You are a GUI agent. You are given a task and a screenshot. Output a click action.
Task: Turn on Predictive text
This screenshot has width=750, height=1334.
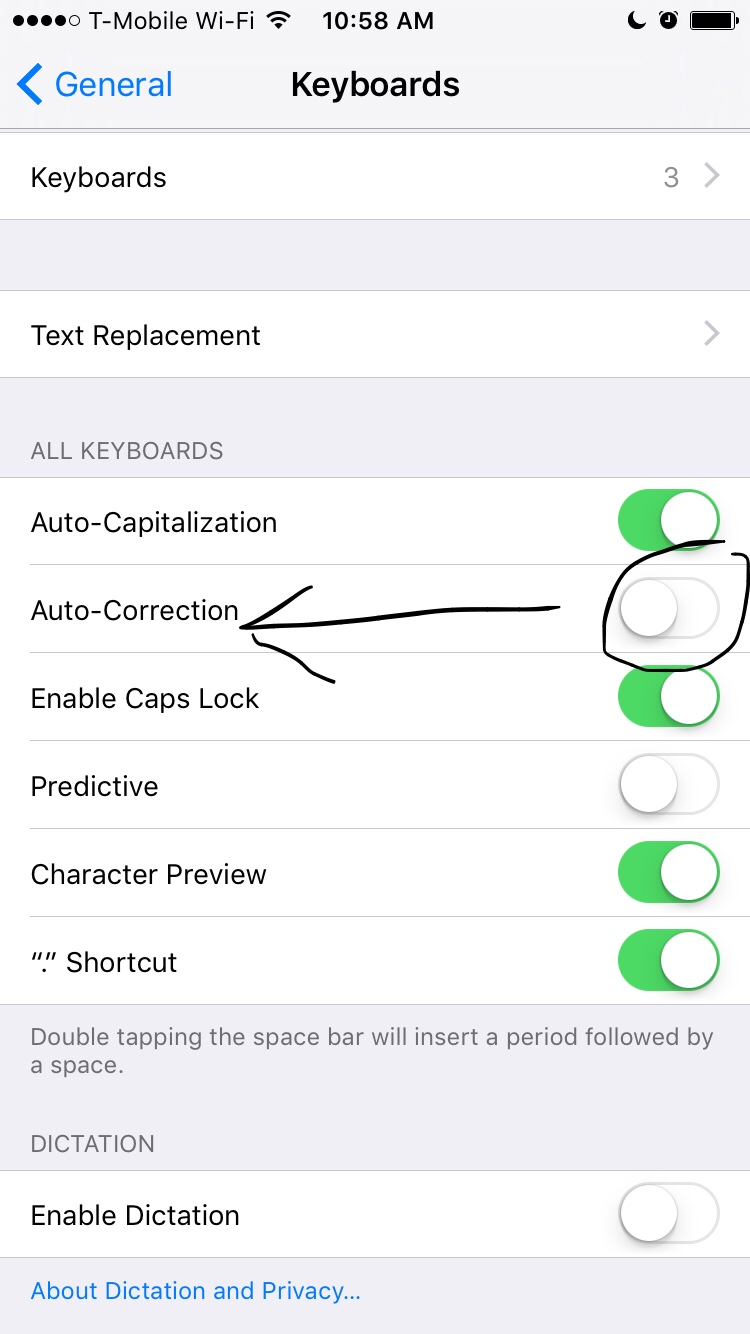click(668, 785)
